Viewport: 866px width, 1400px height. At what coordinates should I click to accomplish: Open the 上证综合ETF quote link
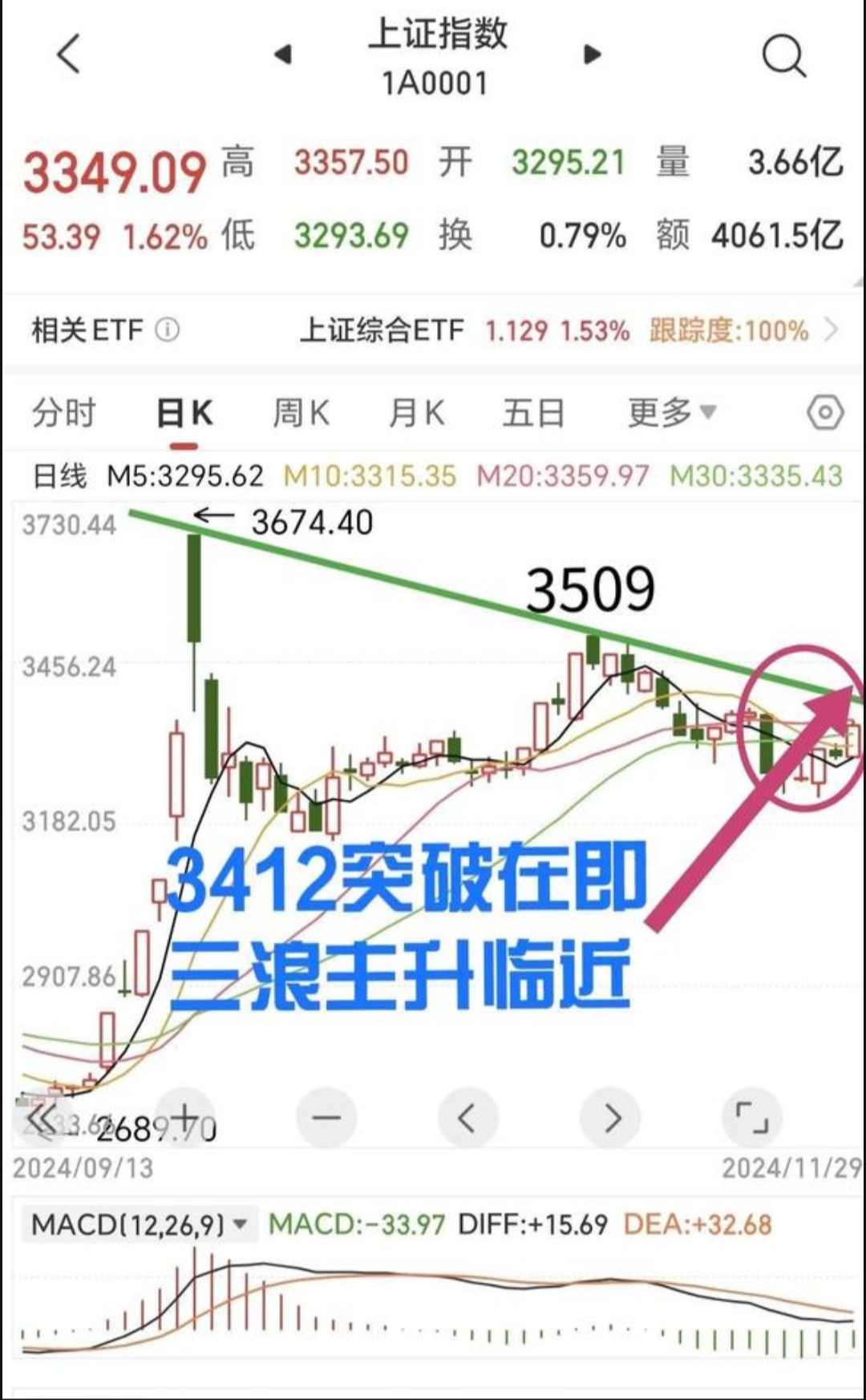tap(383, 330)
